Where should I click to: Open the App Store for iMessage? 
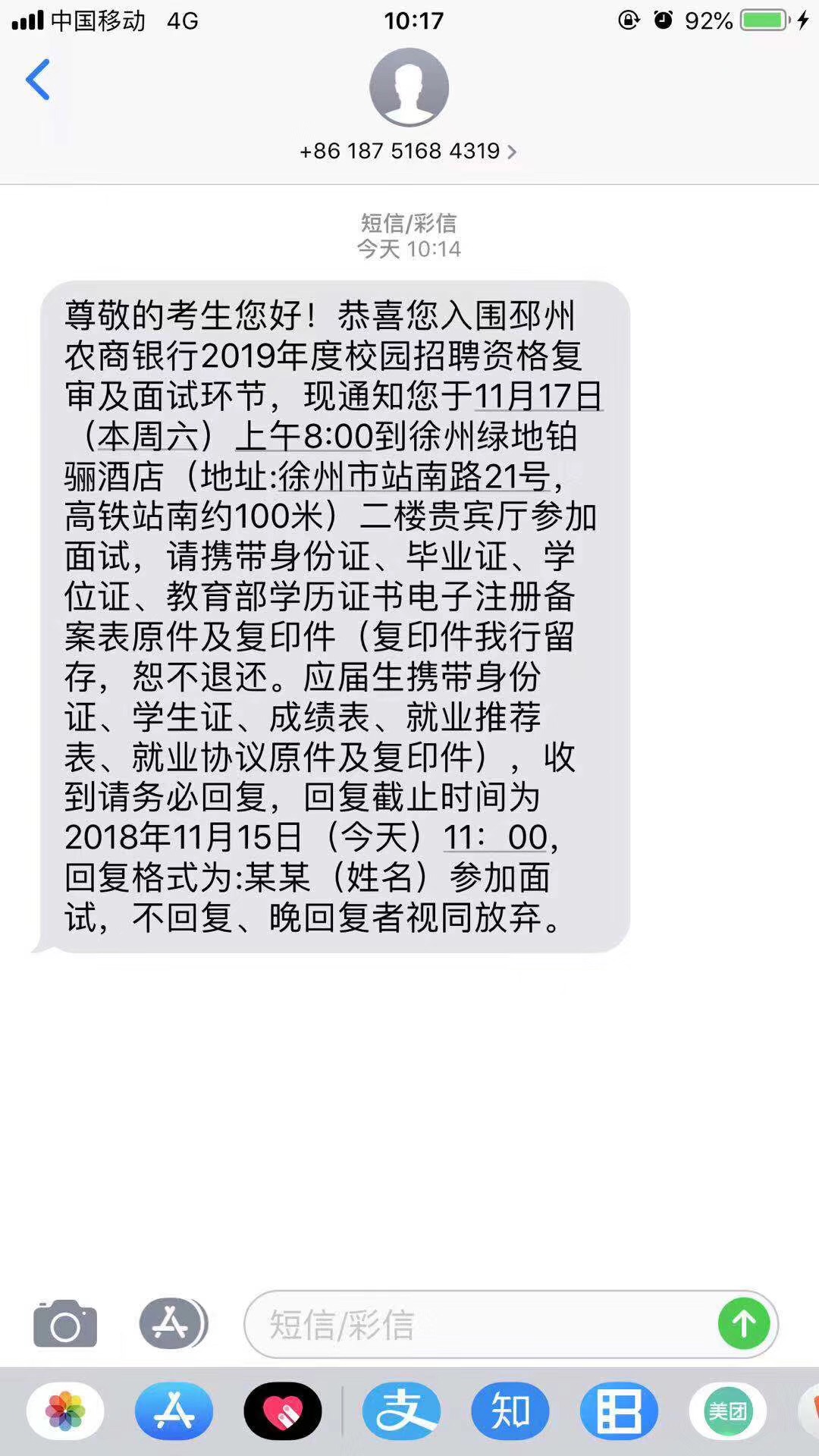(x=174, y=1411)
